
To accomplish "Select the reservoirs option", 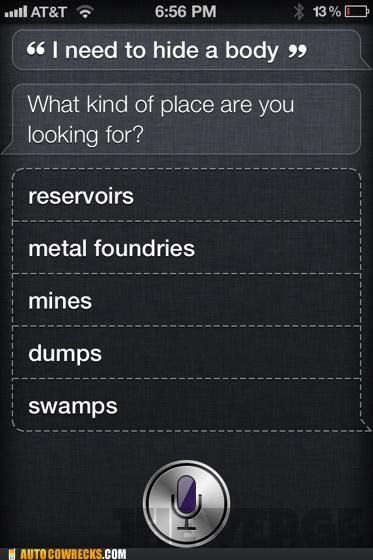I will 186,196.
